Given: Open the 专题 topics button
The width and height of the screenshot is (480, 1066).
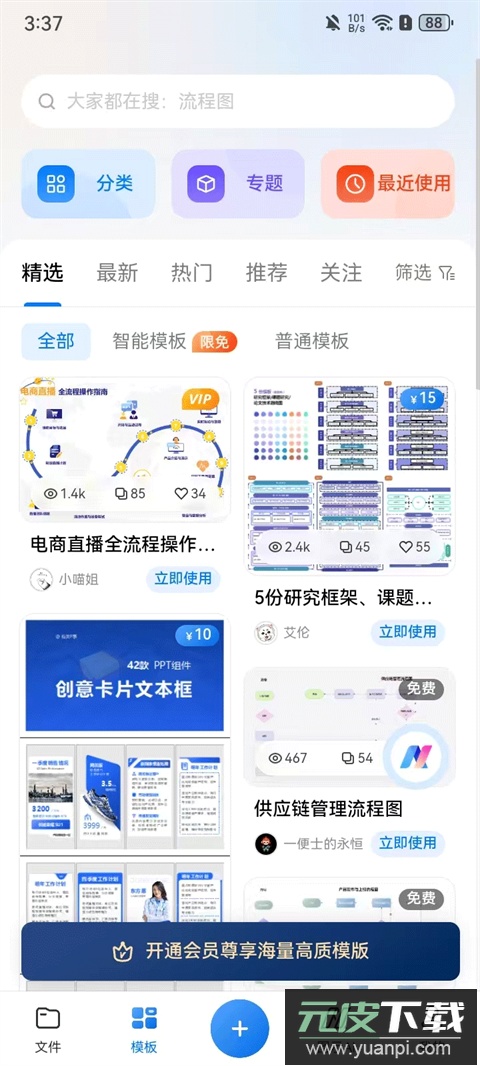Looking at the screenshot, I should click(238, 184).
